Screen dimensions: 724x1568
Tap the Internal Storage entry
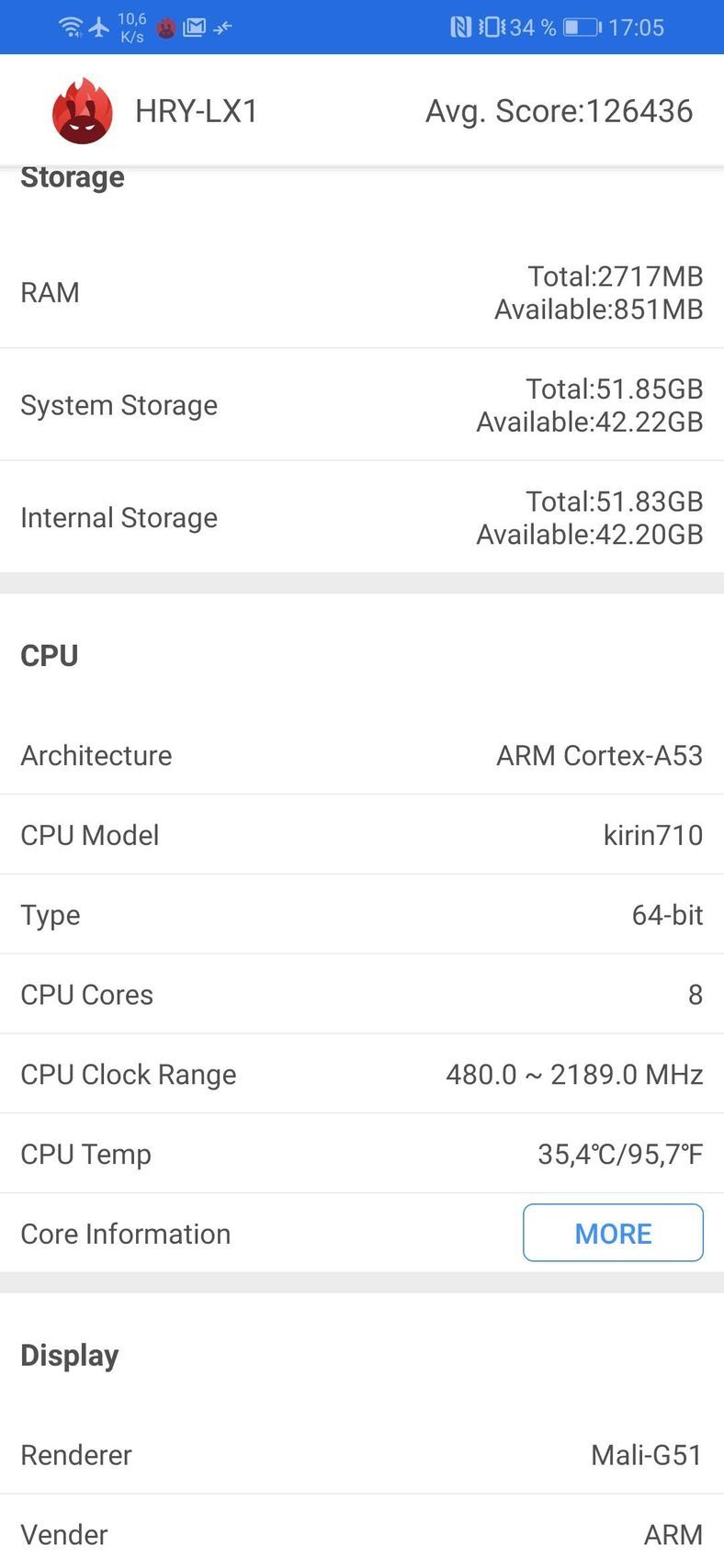(x=362, y=517)
